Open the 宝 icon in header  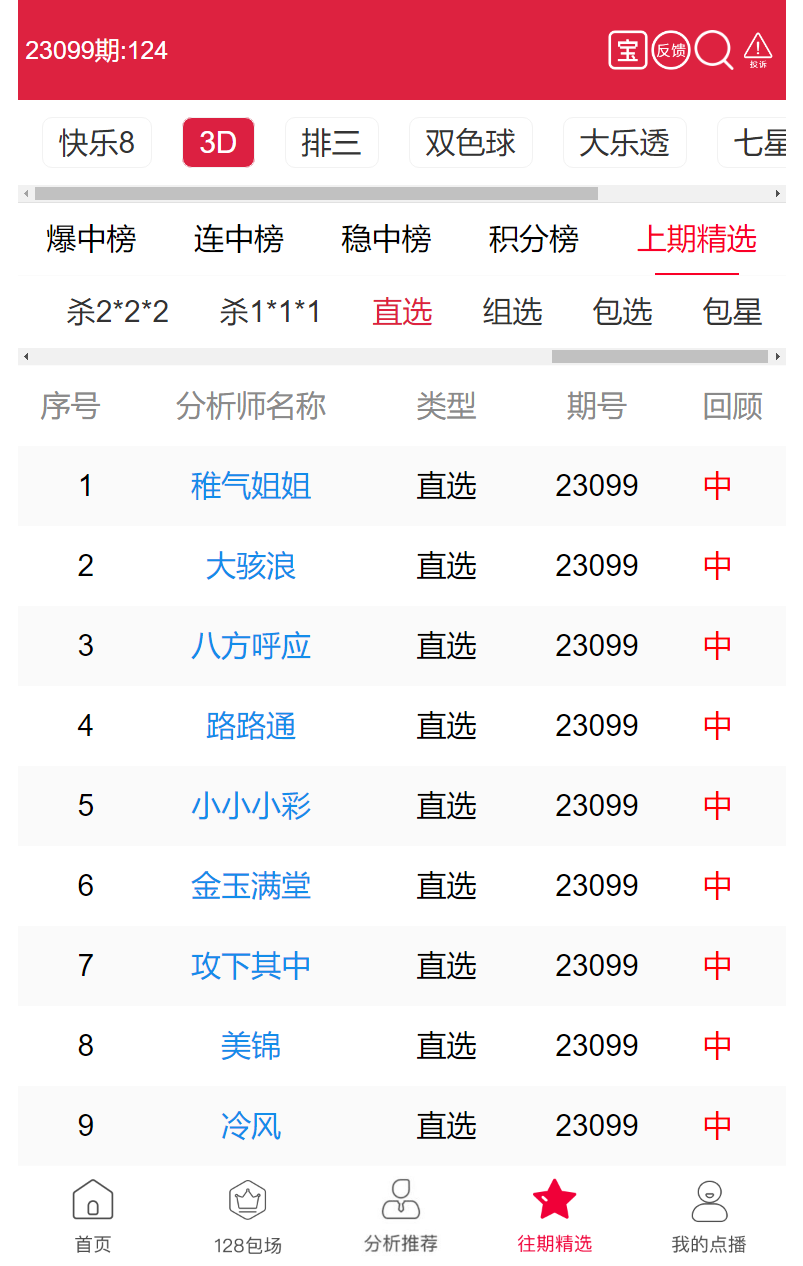point(627,50)
